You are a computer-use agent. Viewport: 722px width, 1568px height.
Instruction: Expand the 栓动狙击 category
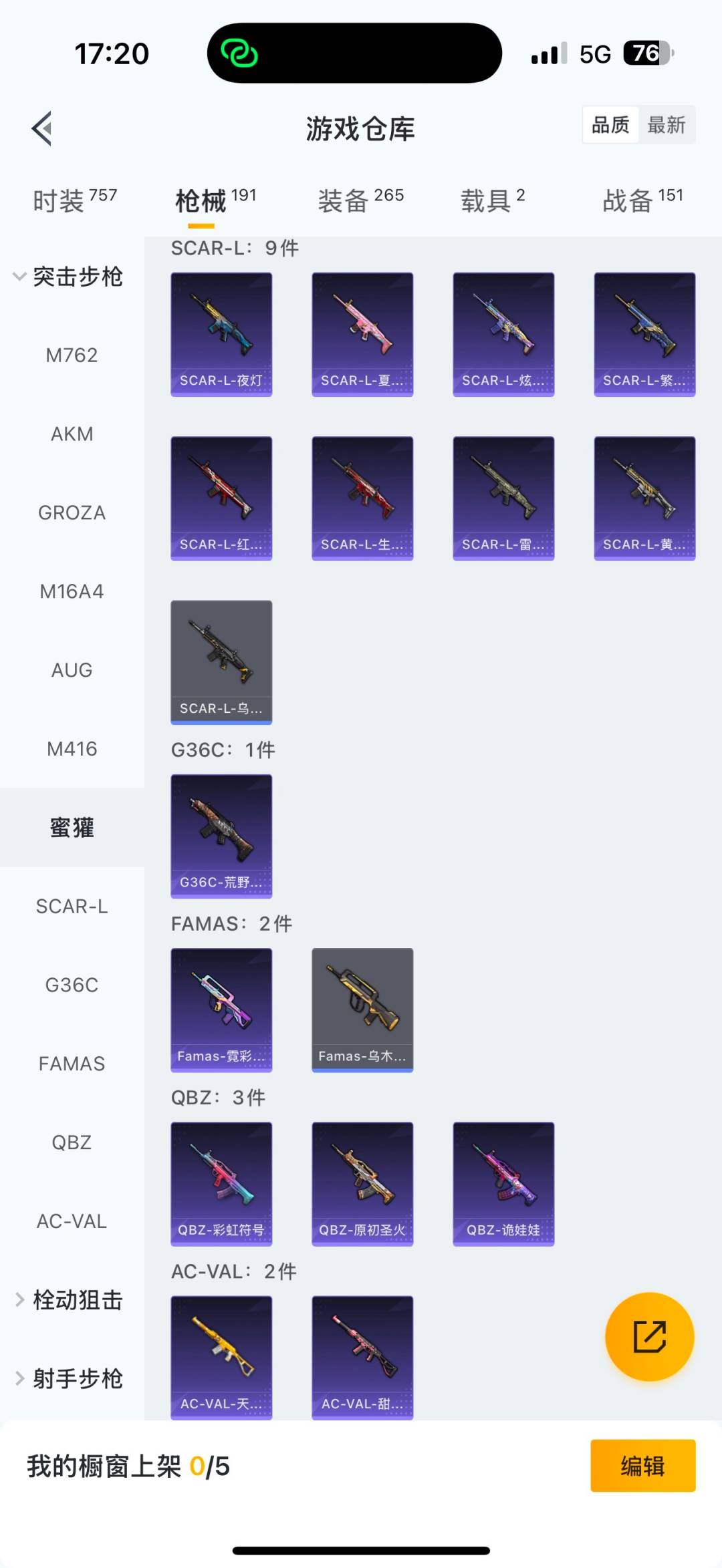pyautogui.click(x=70, y=1299)
